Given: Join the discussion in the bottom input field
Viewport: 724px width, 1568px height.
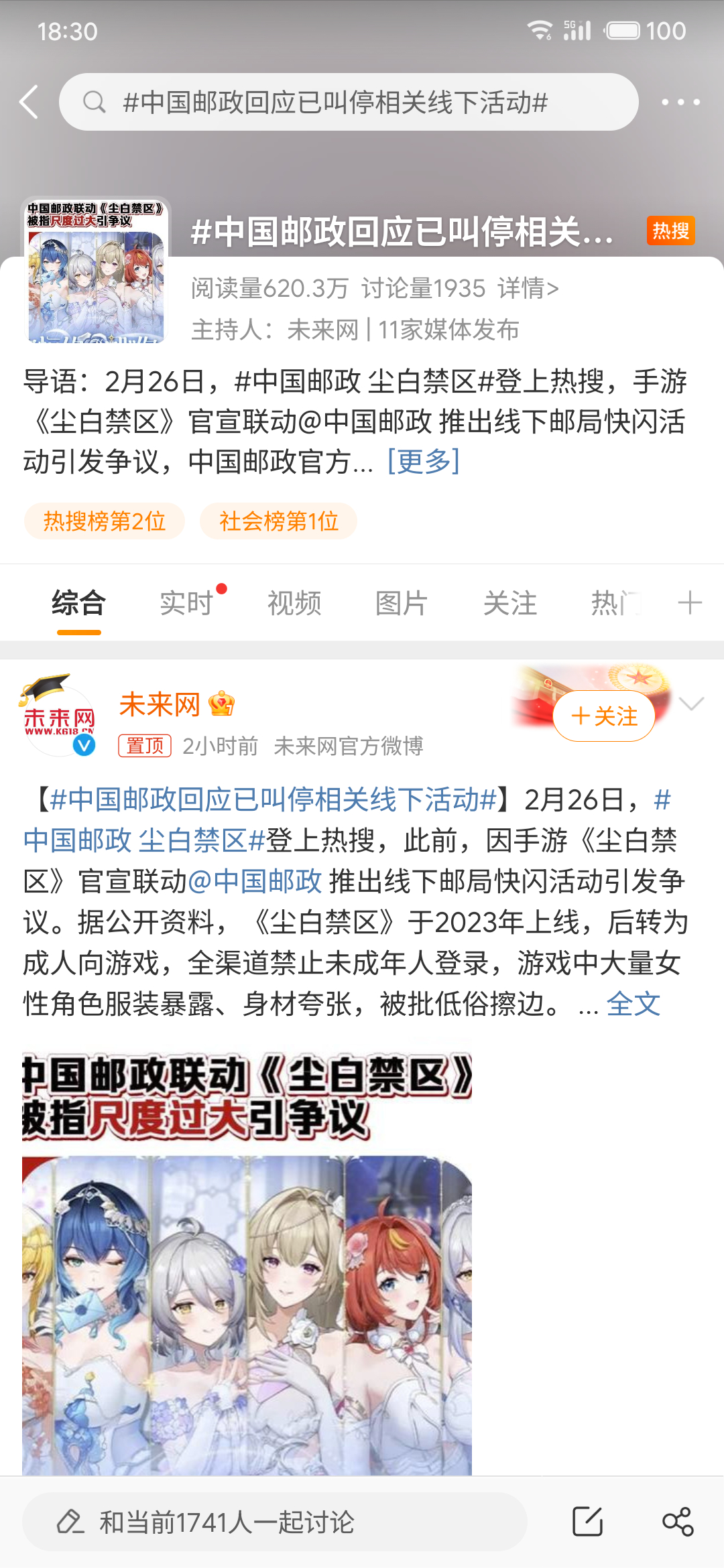Looking at the screenshot, I should (274, 1522).
